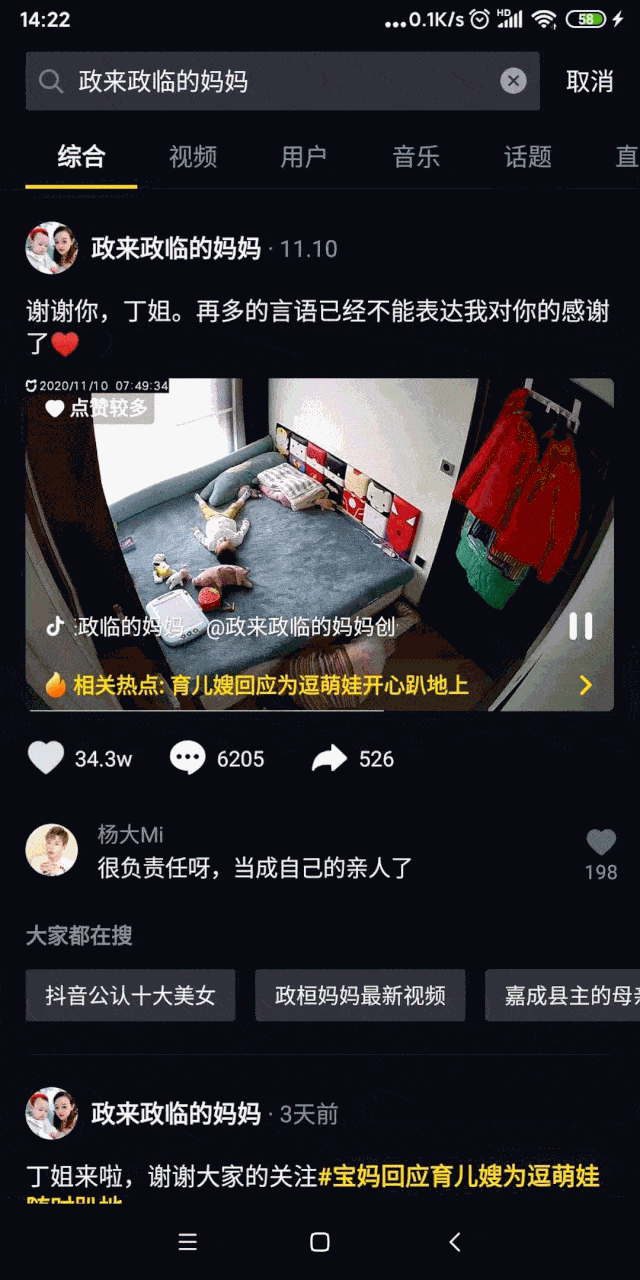Like the 11.10 video post
Image resolution: width=640 pixels, height=1280 pixels.
pos(46,759)
